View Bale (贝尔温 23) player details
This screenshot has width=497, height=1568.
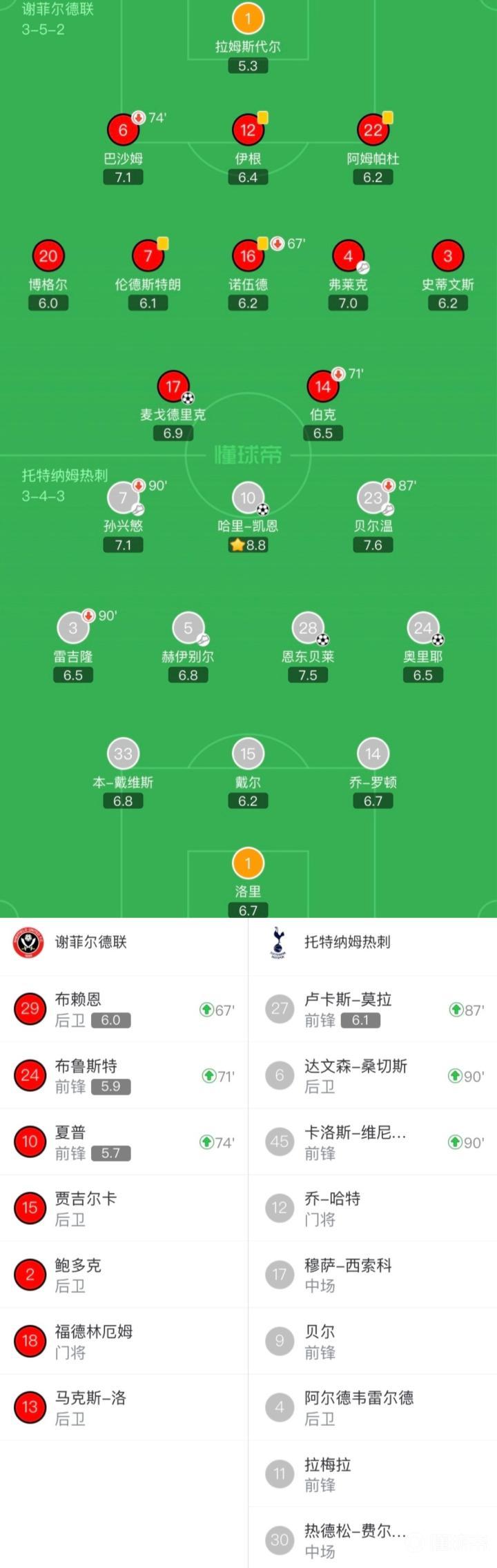point(373,499)
